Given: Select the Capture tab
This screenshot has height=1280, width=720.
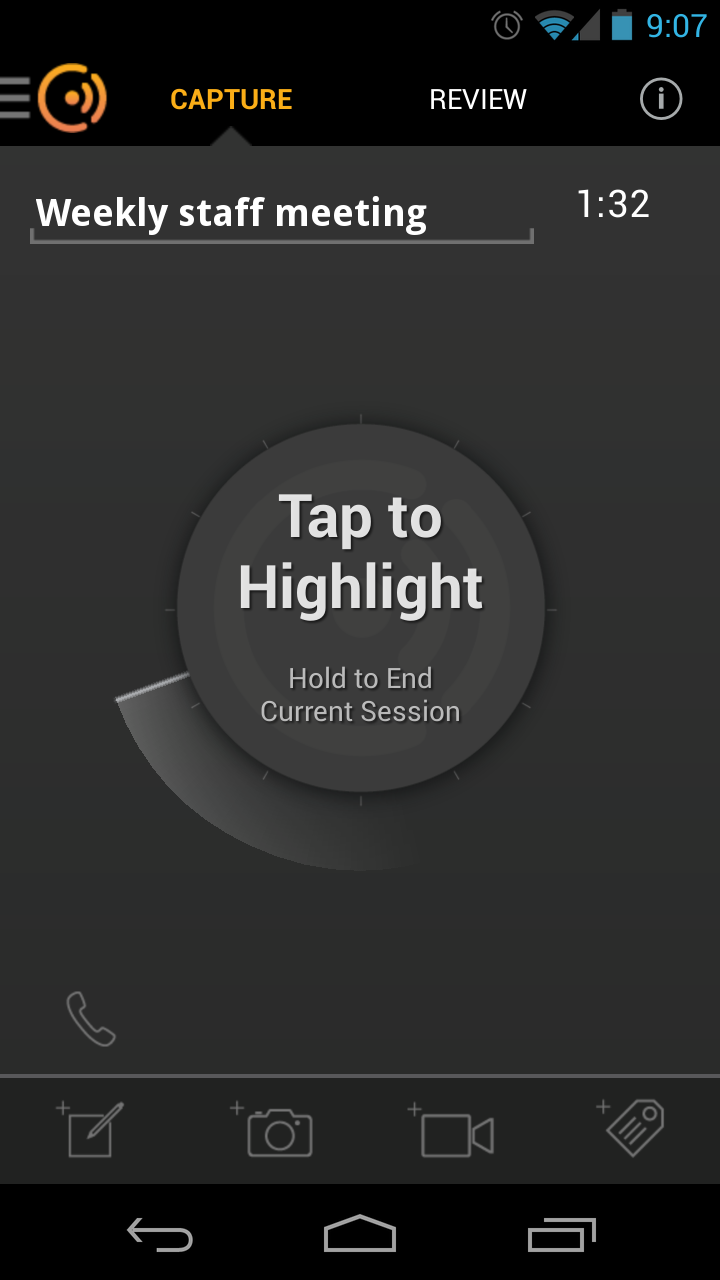Looking at the screenshot, I should coord(231,99).
